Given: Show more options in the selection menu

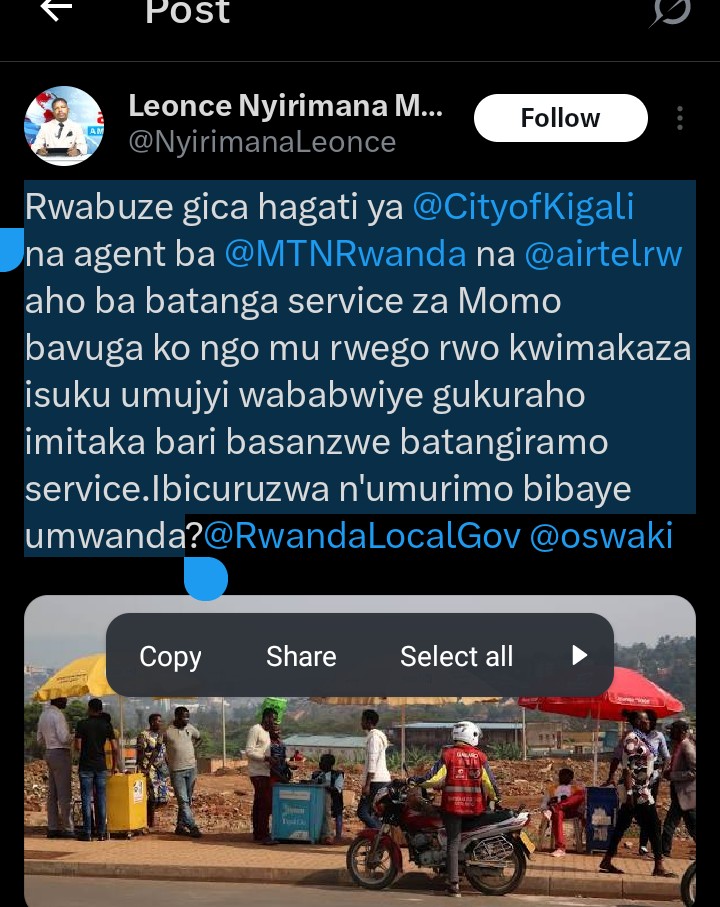Looking at the screenshot, I should (x=579, y=656).
